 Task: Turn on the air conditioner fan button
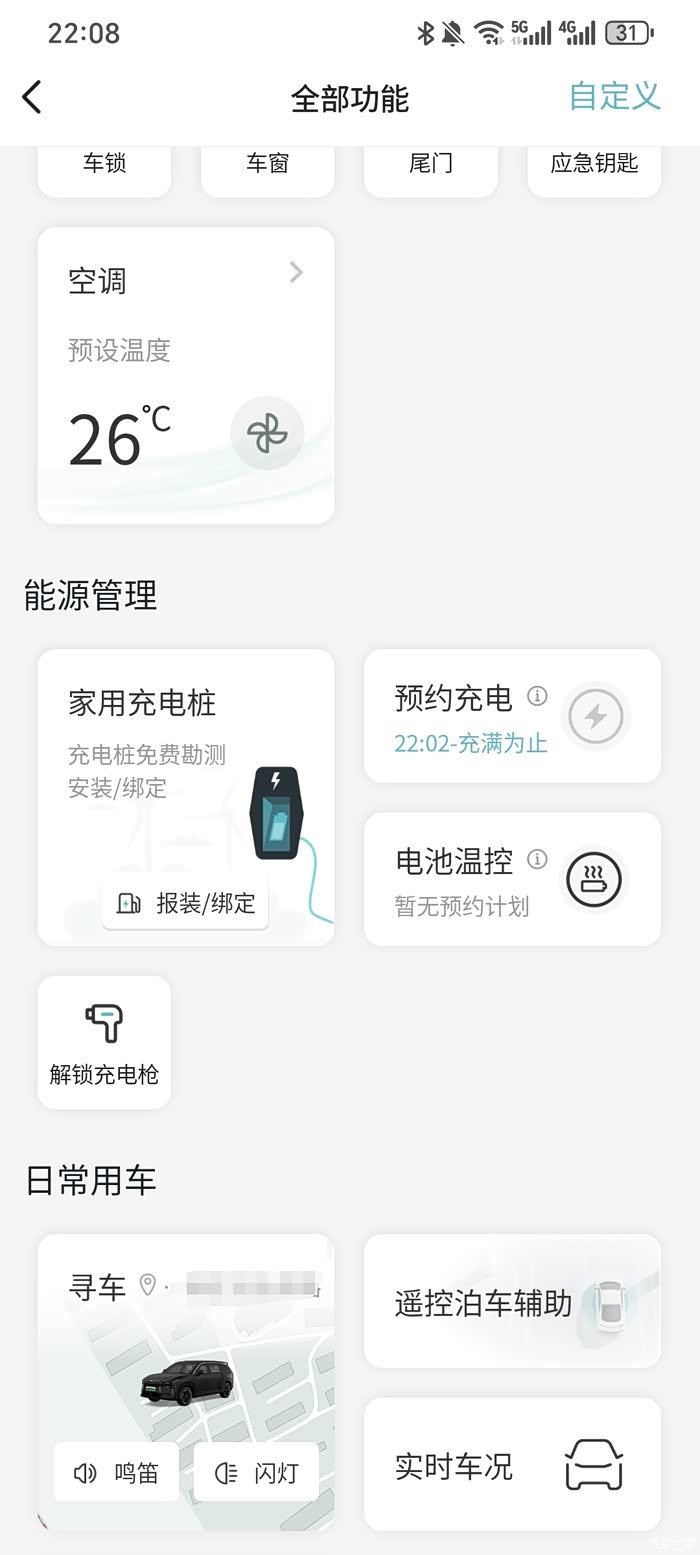tap(267, 434)
